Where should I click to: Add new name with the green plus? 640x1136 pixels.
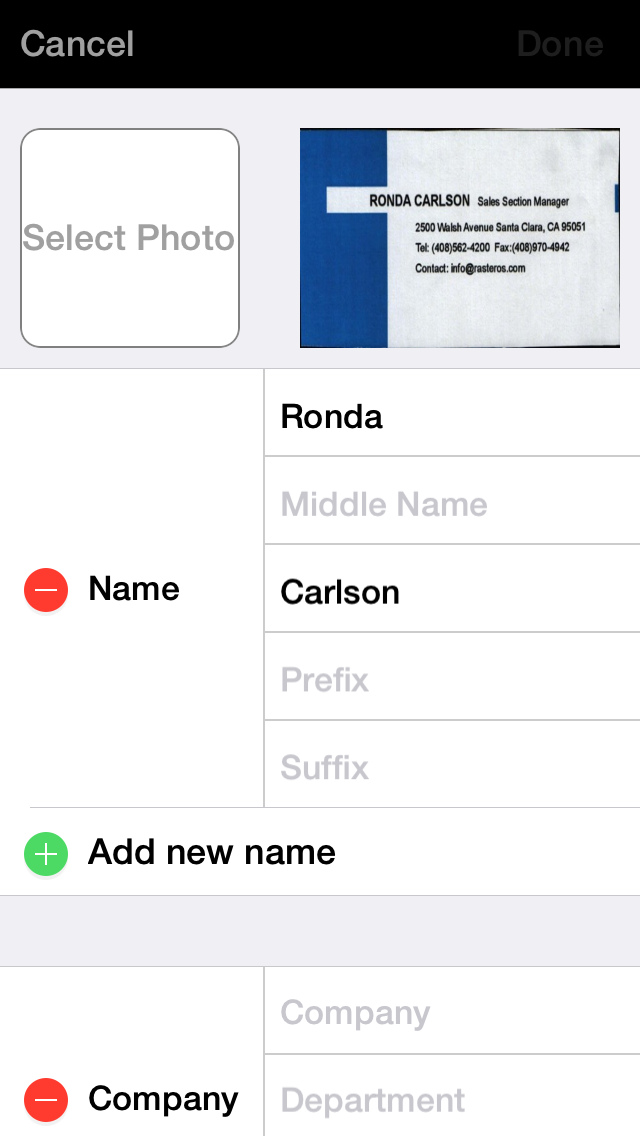pyautogui.click(x=46, y=854)
